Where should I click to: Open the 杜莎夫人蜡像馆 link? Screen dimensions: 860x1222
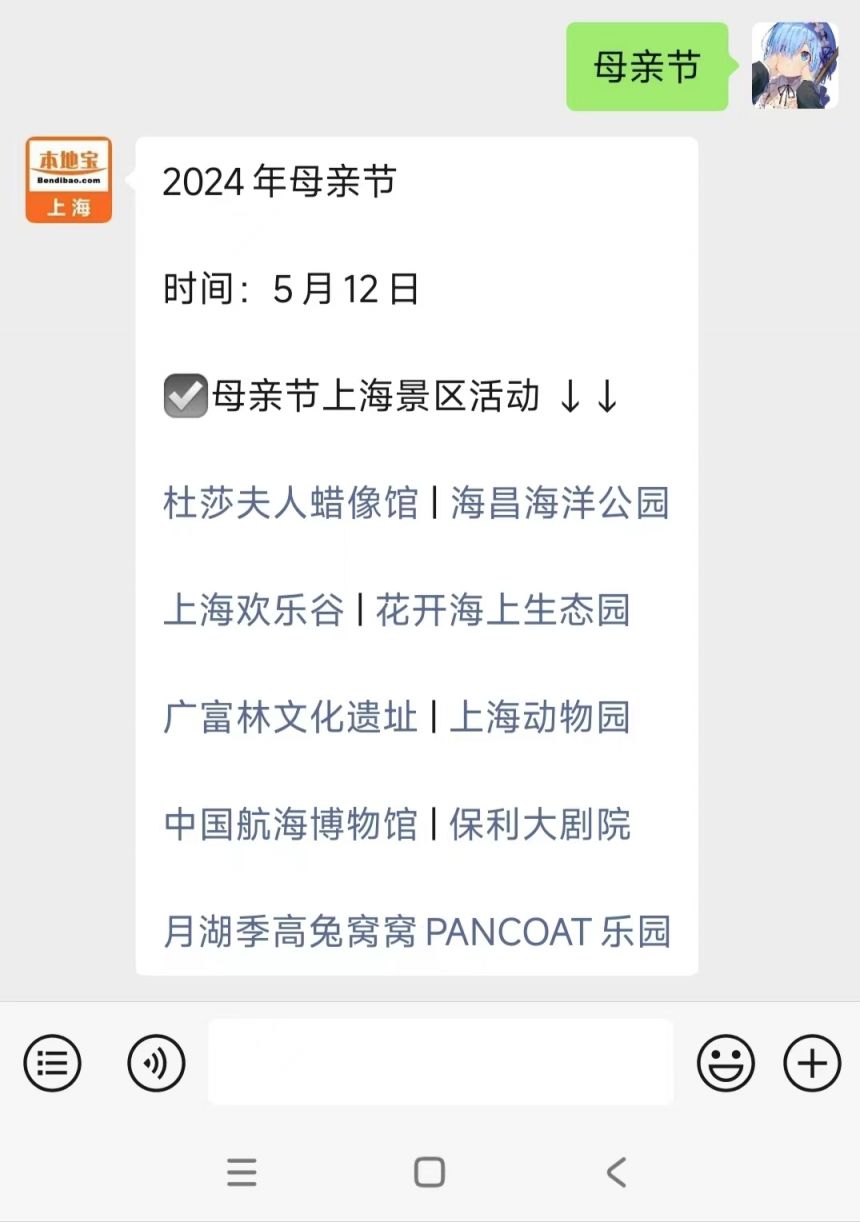coord(290,502)
